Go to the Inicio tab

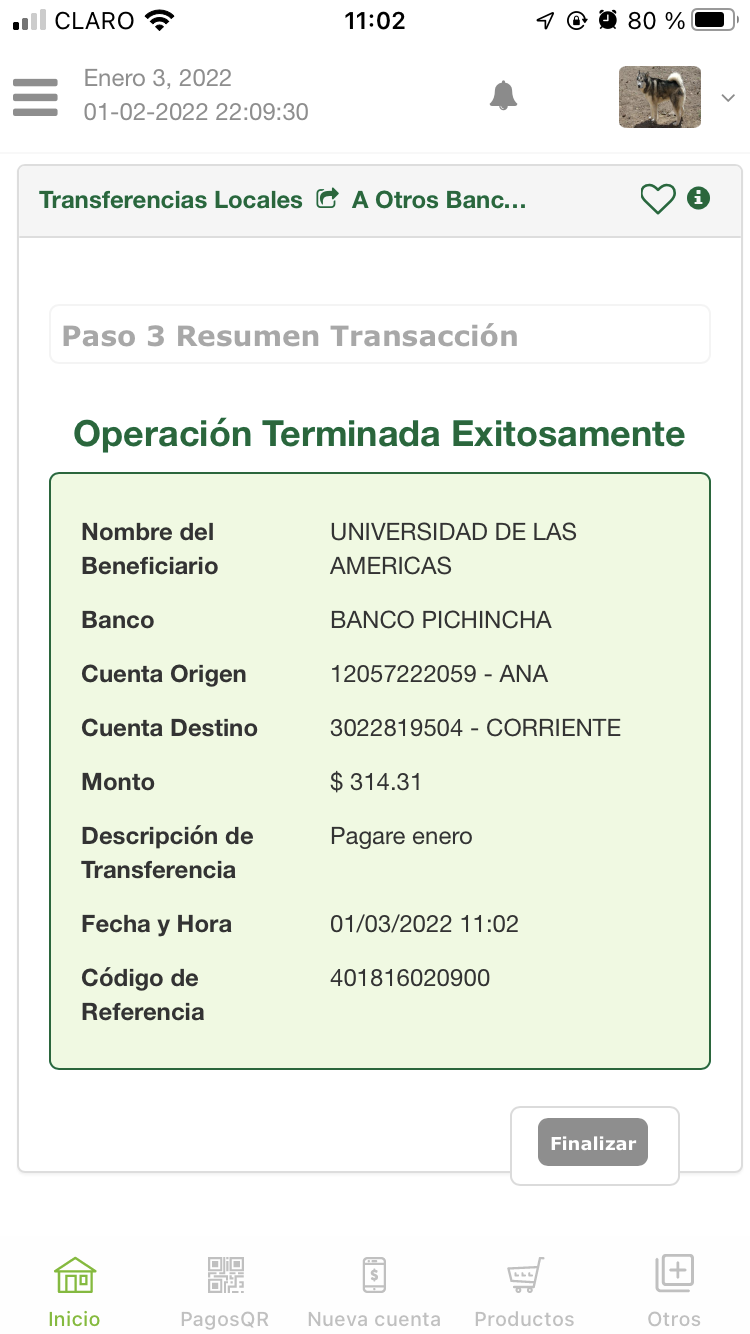tap(74, 1290)
